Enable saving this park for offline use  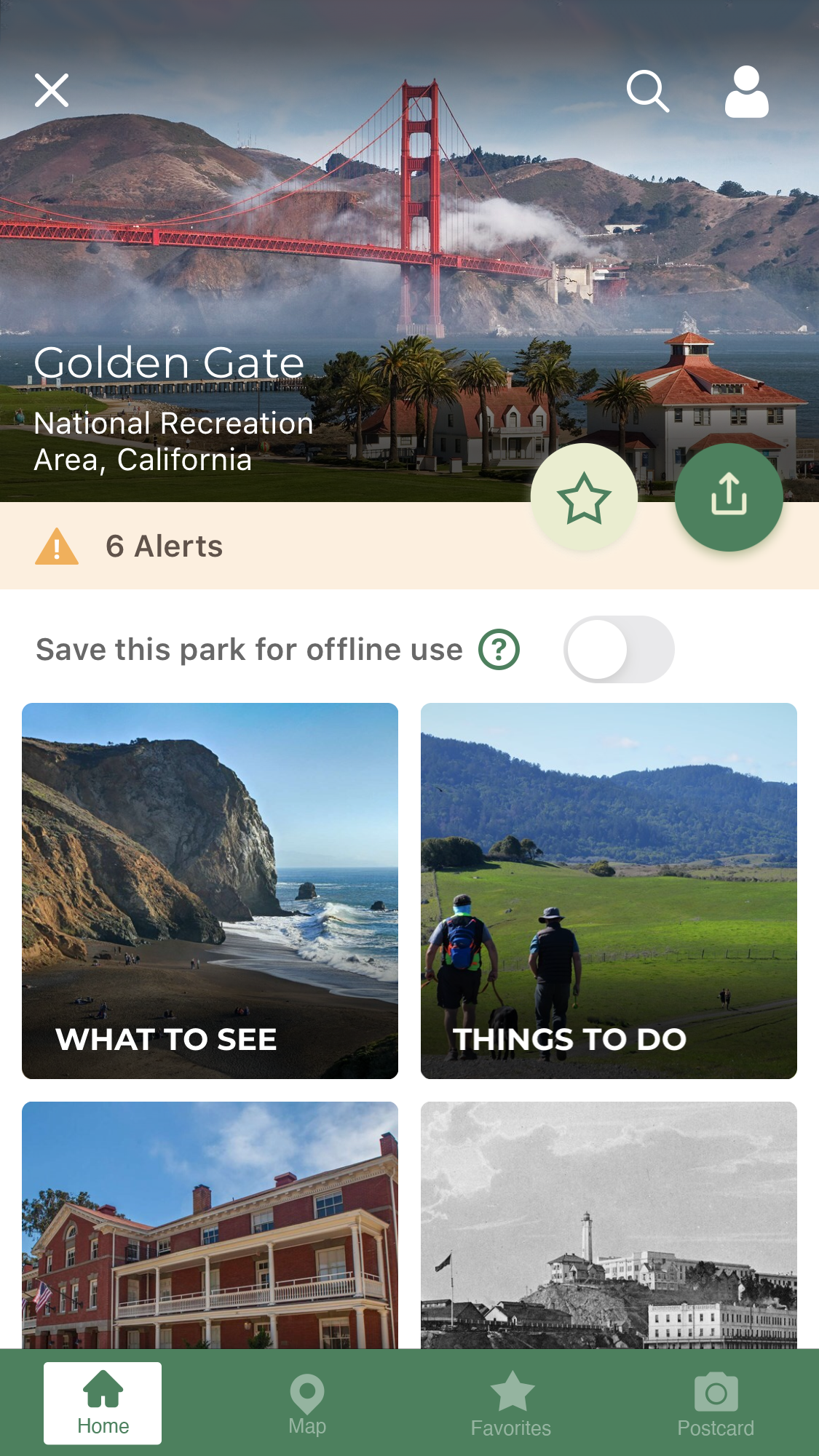(619, 649)
